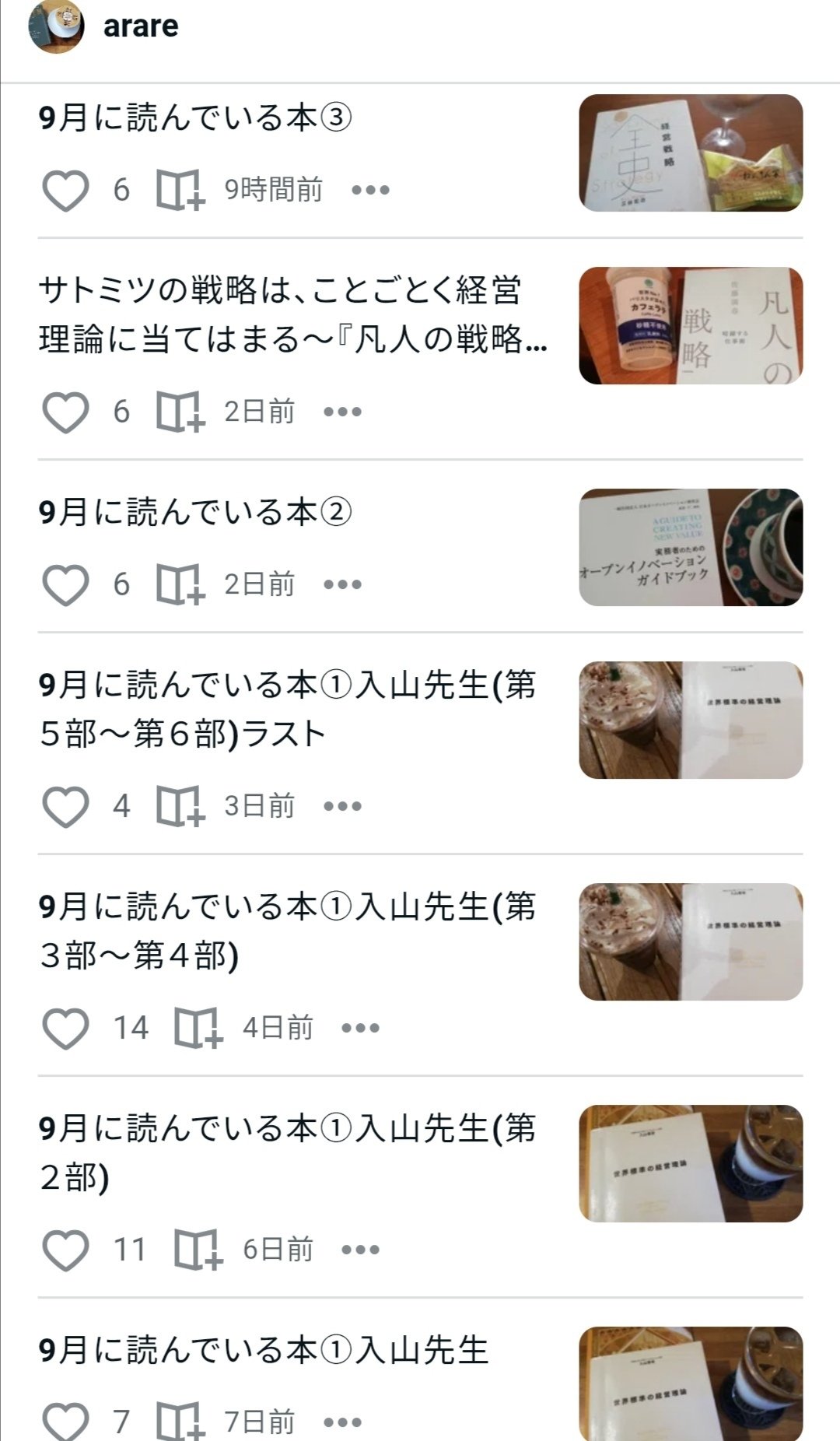
Task: Open the options menu on the 凡人の戦略 post
Action: pos(344,412)
